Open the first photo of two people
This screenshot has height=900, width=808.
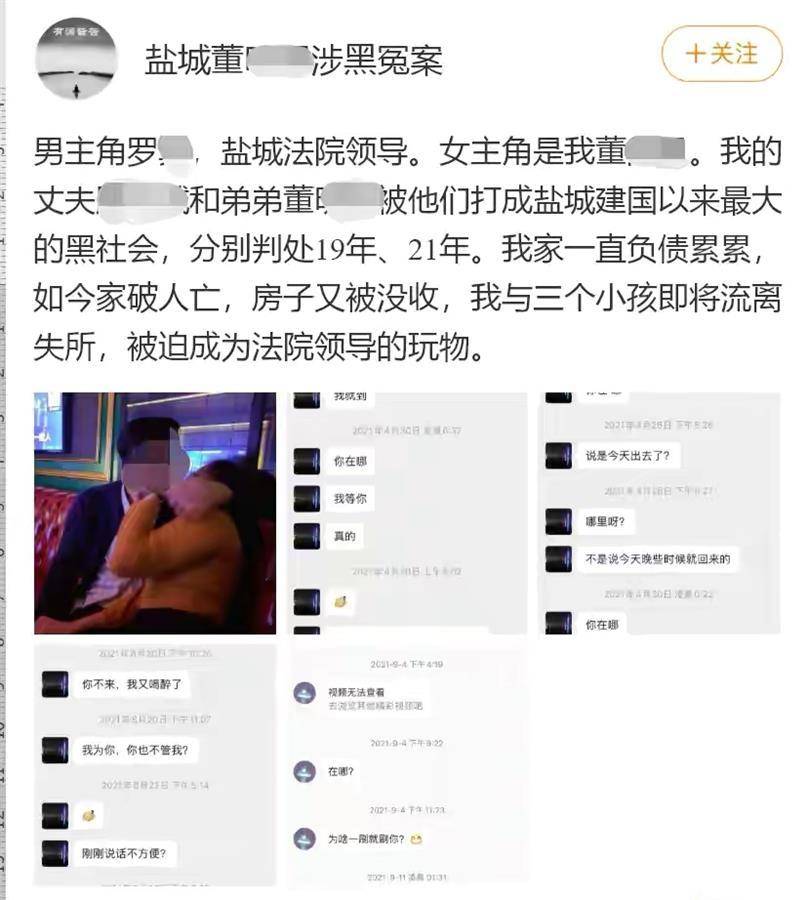(155, 512)
